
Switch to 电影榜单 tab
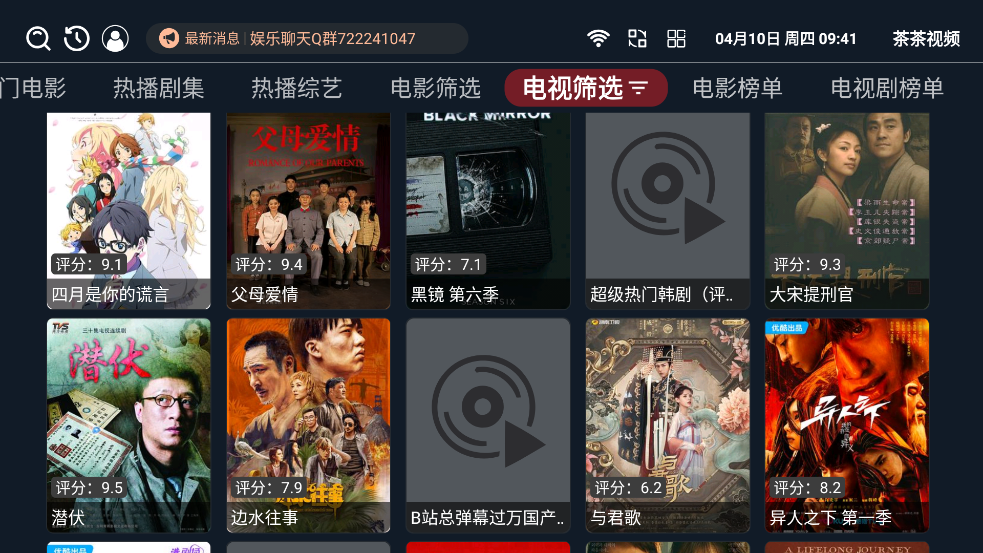737,88
